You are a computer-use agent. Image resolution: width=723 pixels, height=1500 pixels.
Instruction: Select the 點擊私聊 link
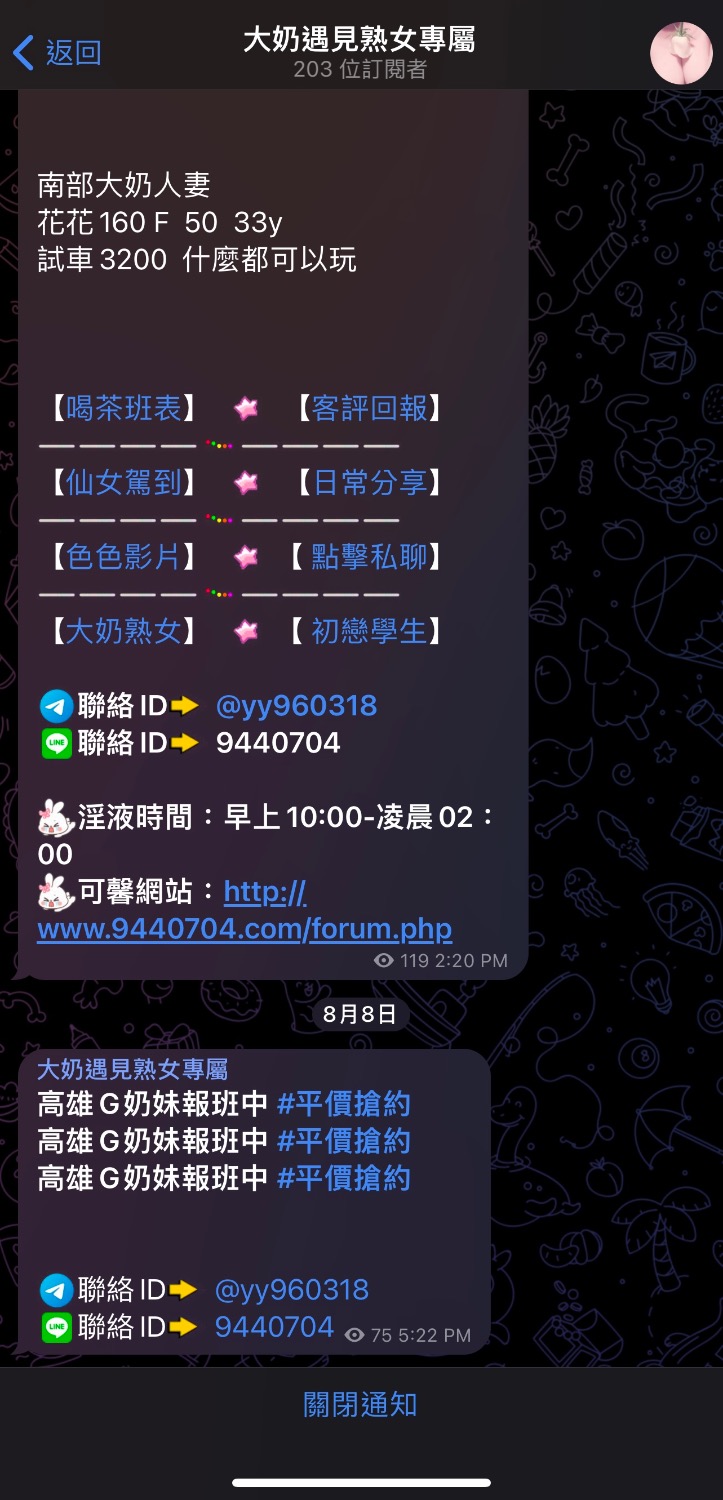(x=369, y=557)
